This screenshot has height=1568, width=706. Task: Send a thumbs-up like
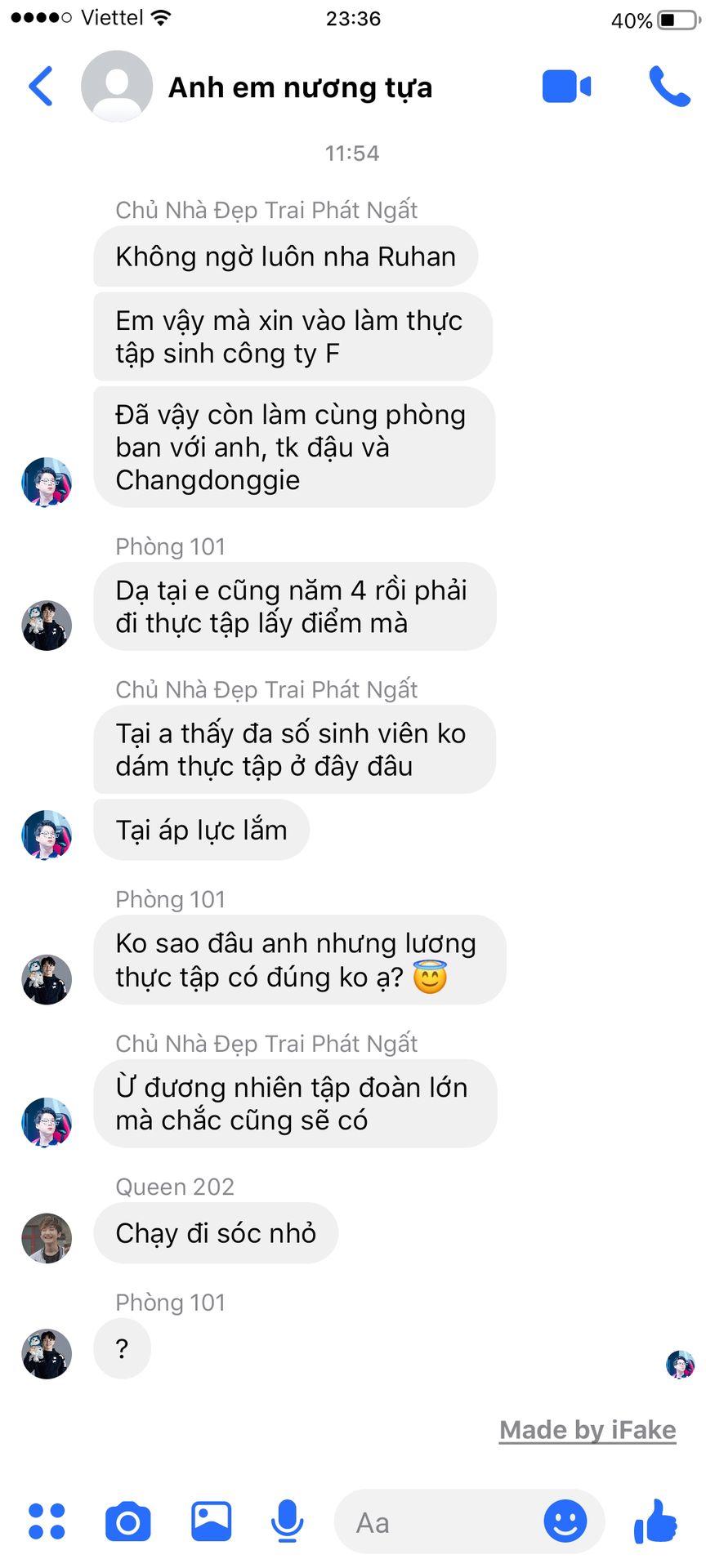tap(655, 1521)
